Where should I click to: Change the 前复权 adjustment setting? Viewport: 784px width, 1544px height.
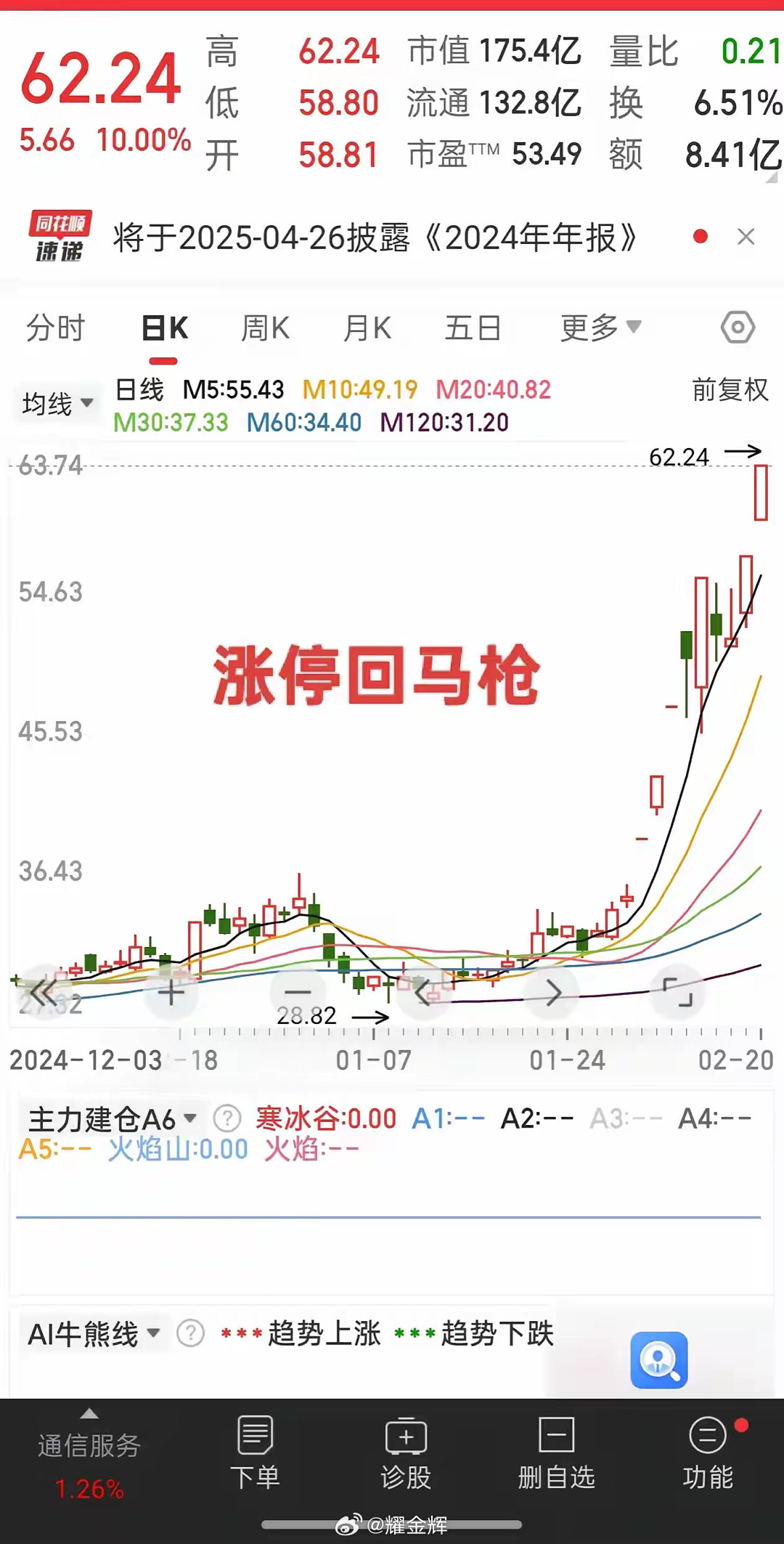(730, 390)
